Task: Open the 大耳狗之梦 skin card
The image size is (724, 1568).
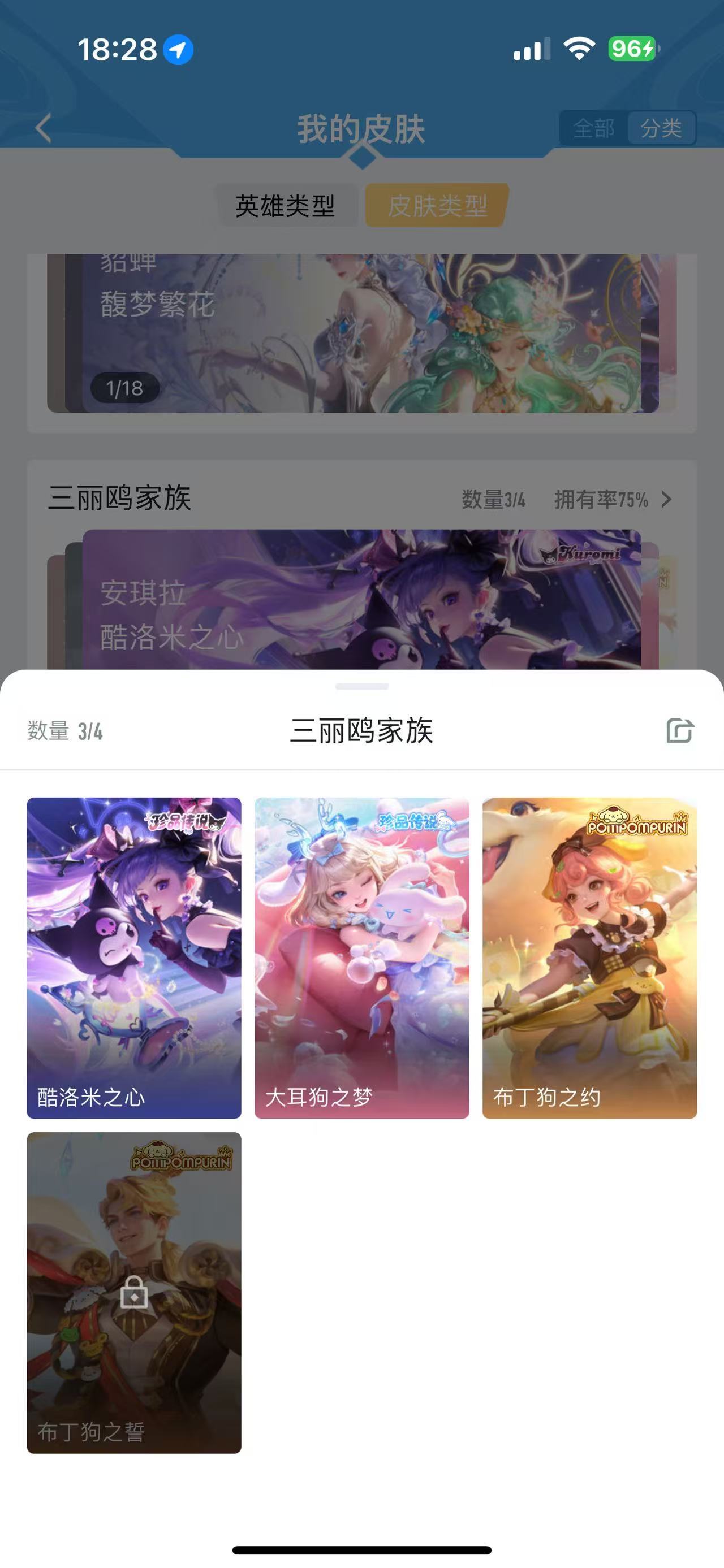Action: (361, 958)
